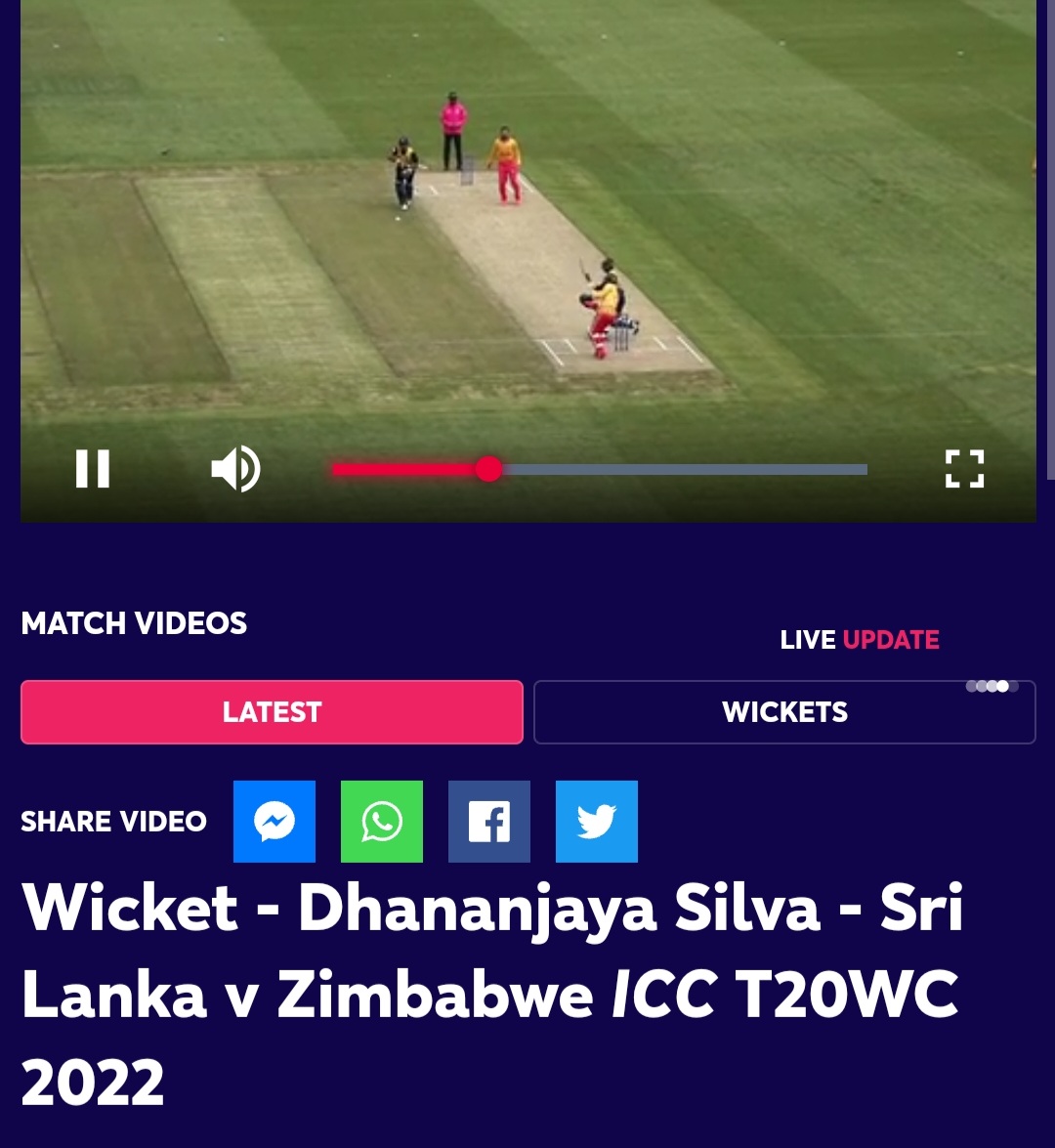Switch to the Latest videos tab
1055x1148 pixels.
click(x=272, y=712)
